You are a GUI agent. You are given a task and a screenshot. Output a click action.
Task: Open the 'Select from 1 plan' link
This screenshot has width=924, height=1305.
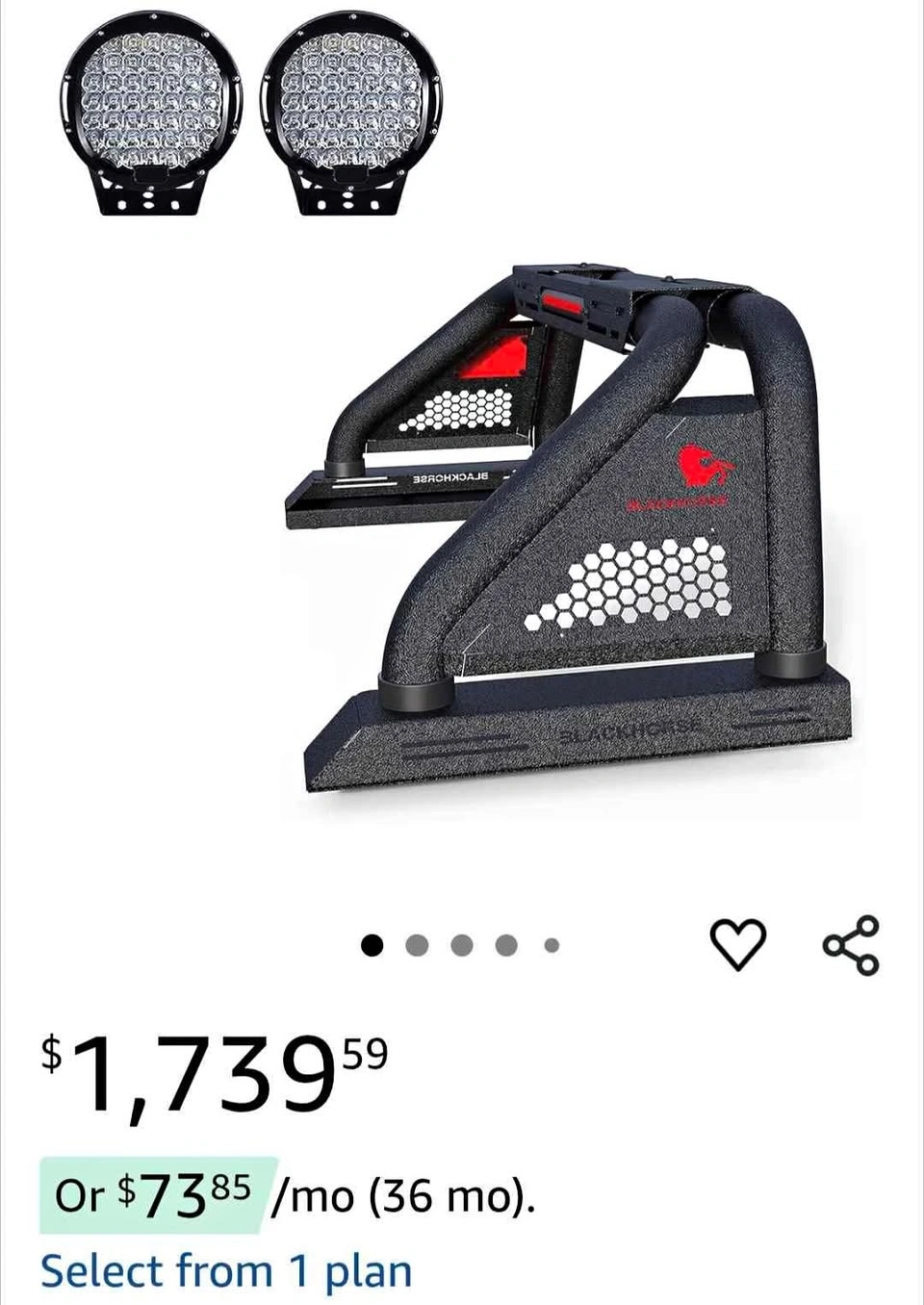pos(226,1271)
